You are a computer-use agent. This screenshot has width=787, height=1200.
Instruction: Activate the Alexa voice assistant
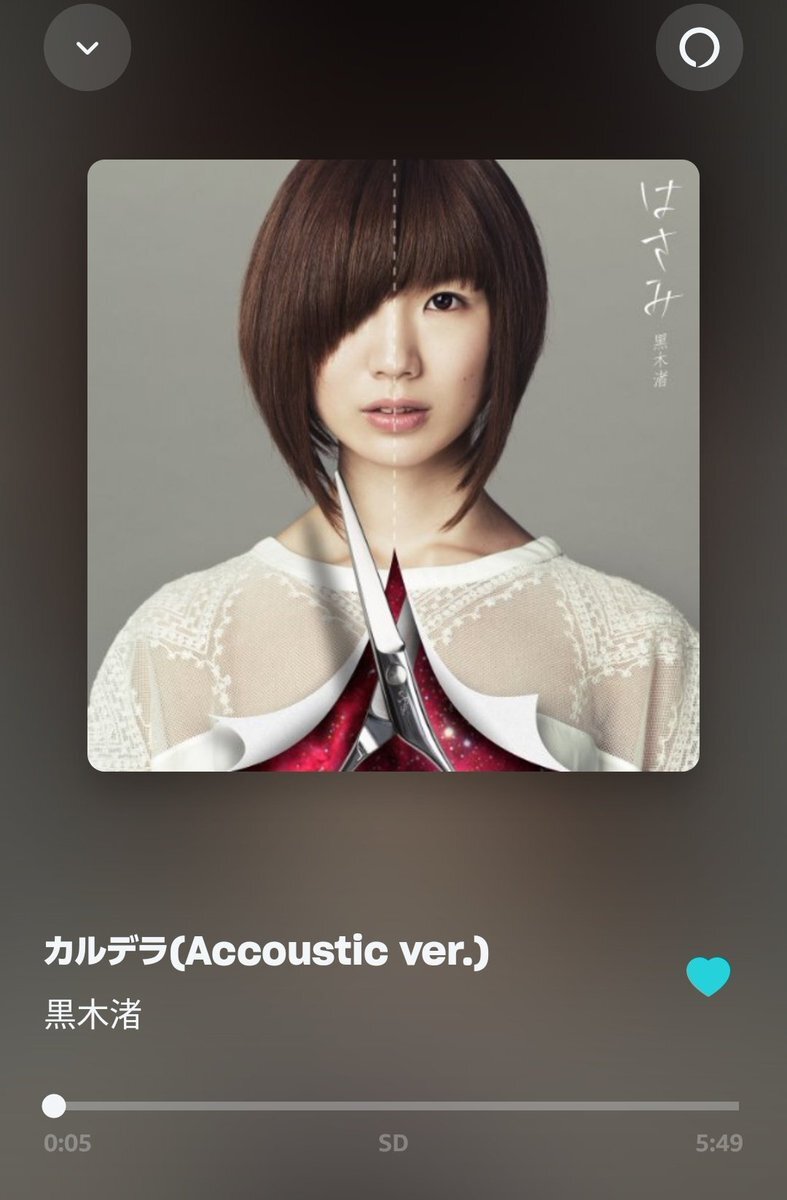[699, 48]
